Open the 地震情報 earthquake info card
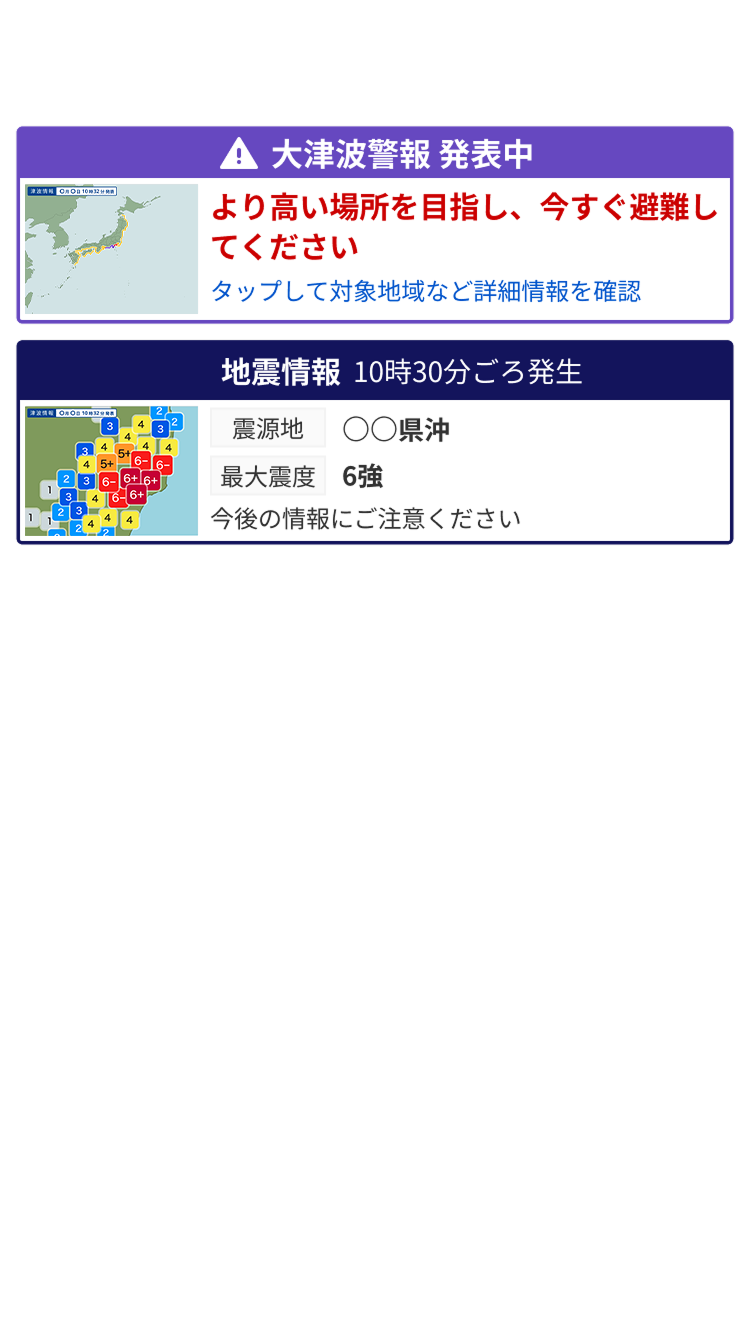The image size is (750, 1330). click(375, 443)
